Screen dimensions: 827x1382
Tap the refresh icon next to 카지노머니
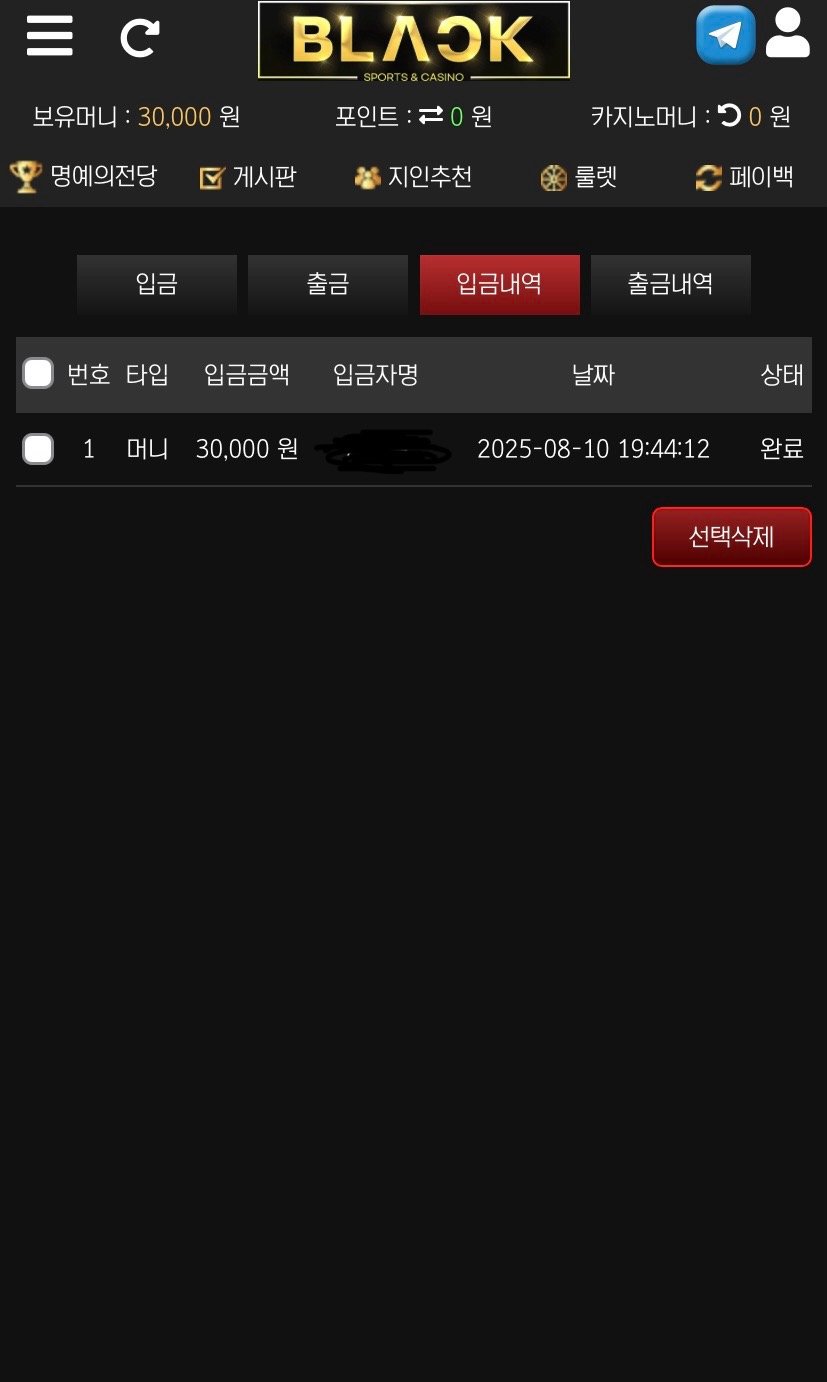point(729,116)
